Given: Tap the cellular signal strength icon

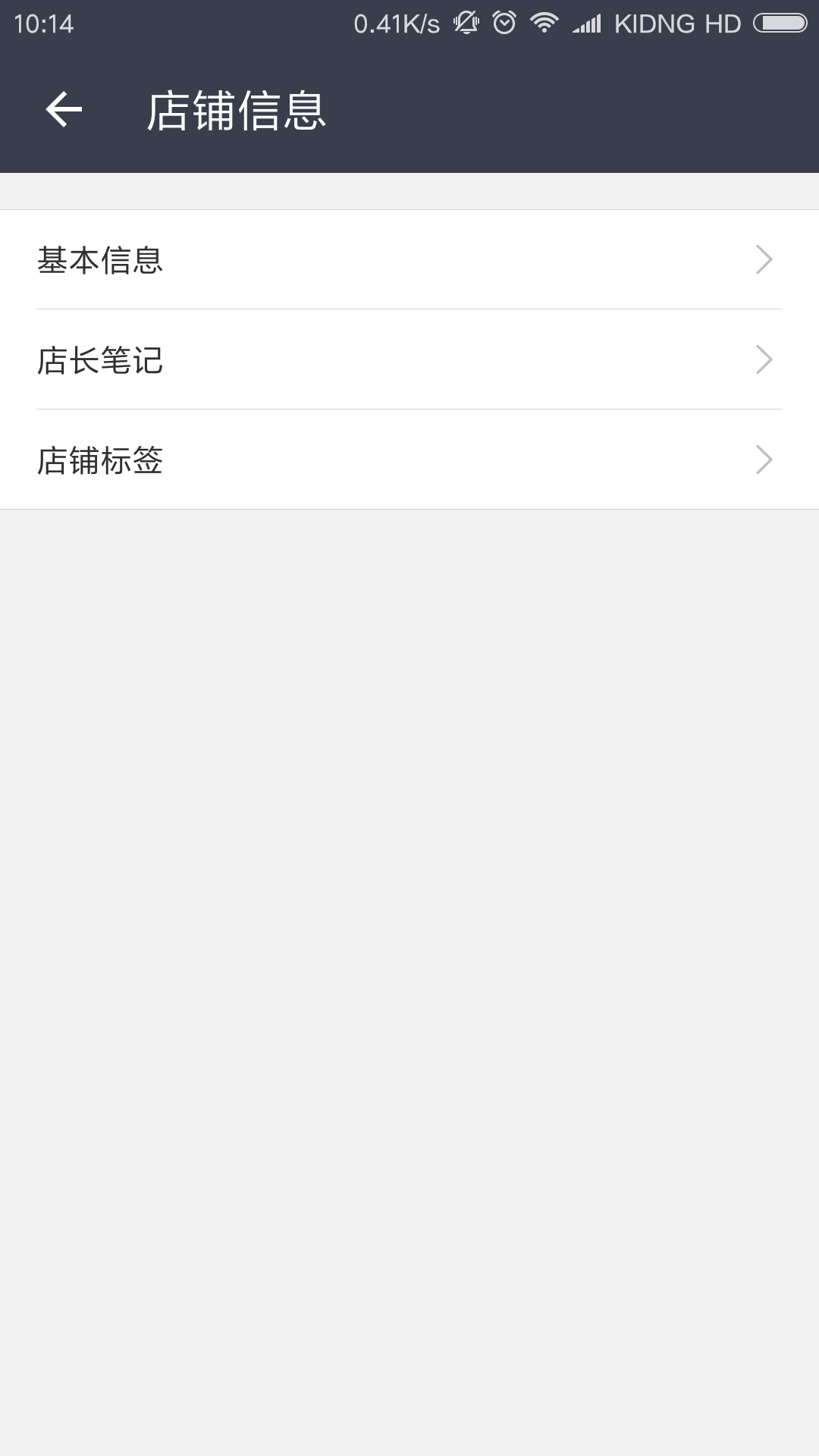Looking at the screenshot, I should [585, 23].
